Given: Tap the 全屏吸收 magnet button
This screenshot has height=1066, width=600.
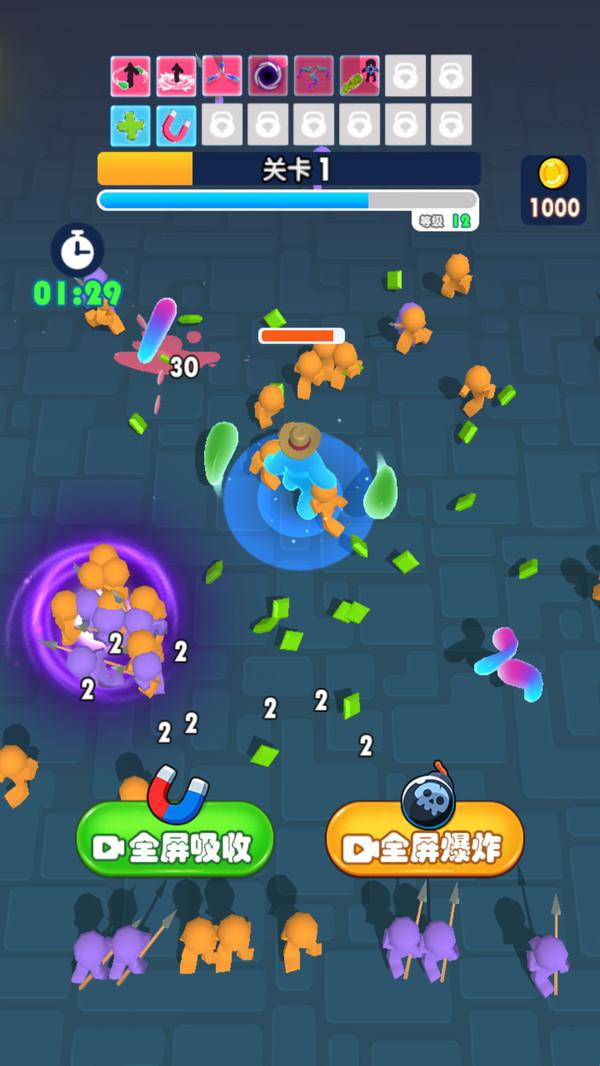Looking at the screenshot, I should point(175,838).
